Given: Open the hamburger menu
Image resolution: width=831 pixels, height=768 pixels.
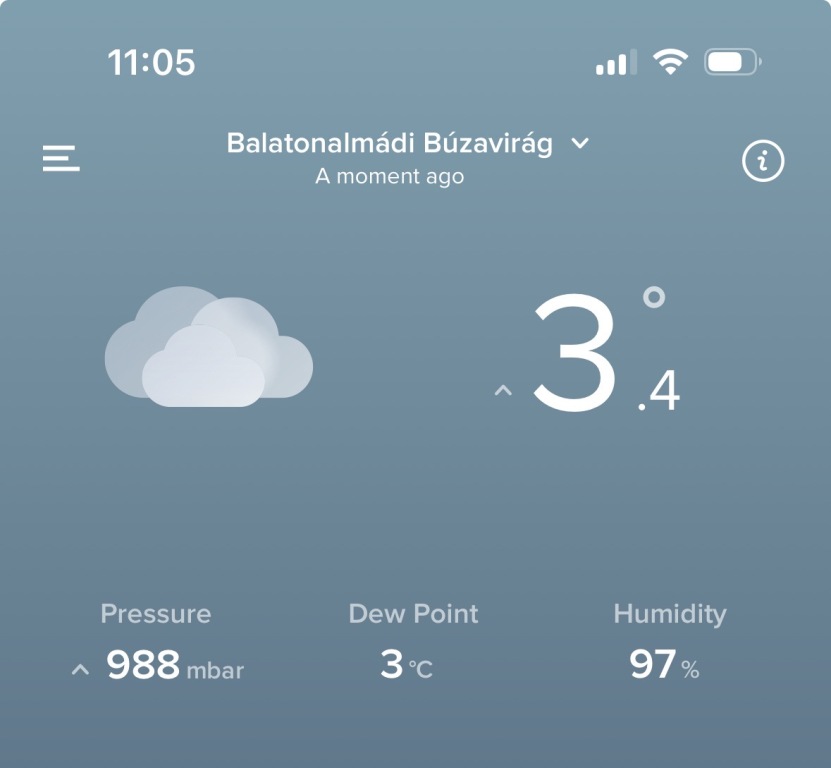Looking at the screenshot, I should click(61, 159).
